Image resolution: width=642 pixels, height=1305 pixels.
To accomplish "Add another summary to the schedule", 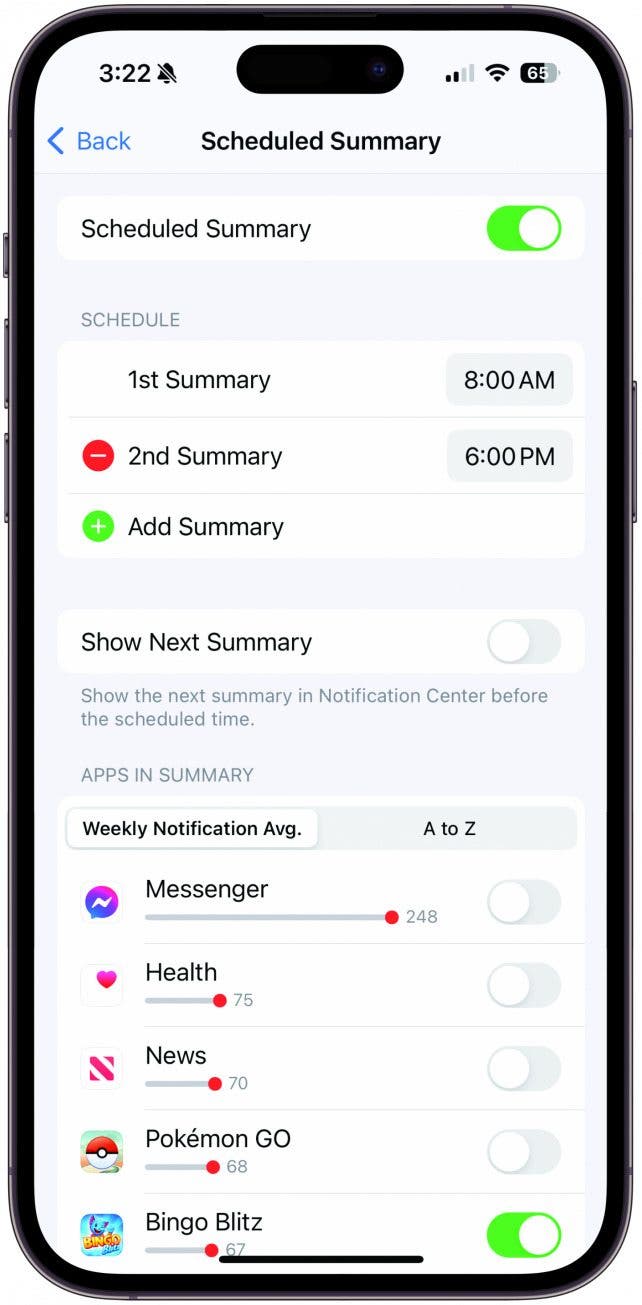I will click(x=98, y=527).
